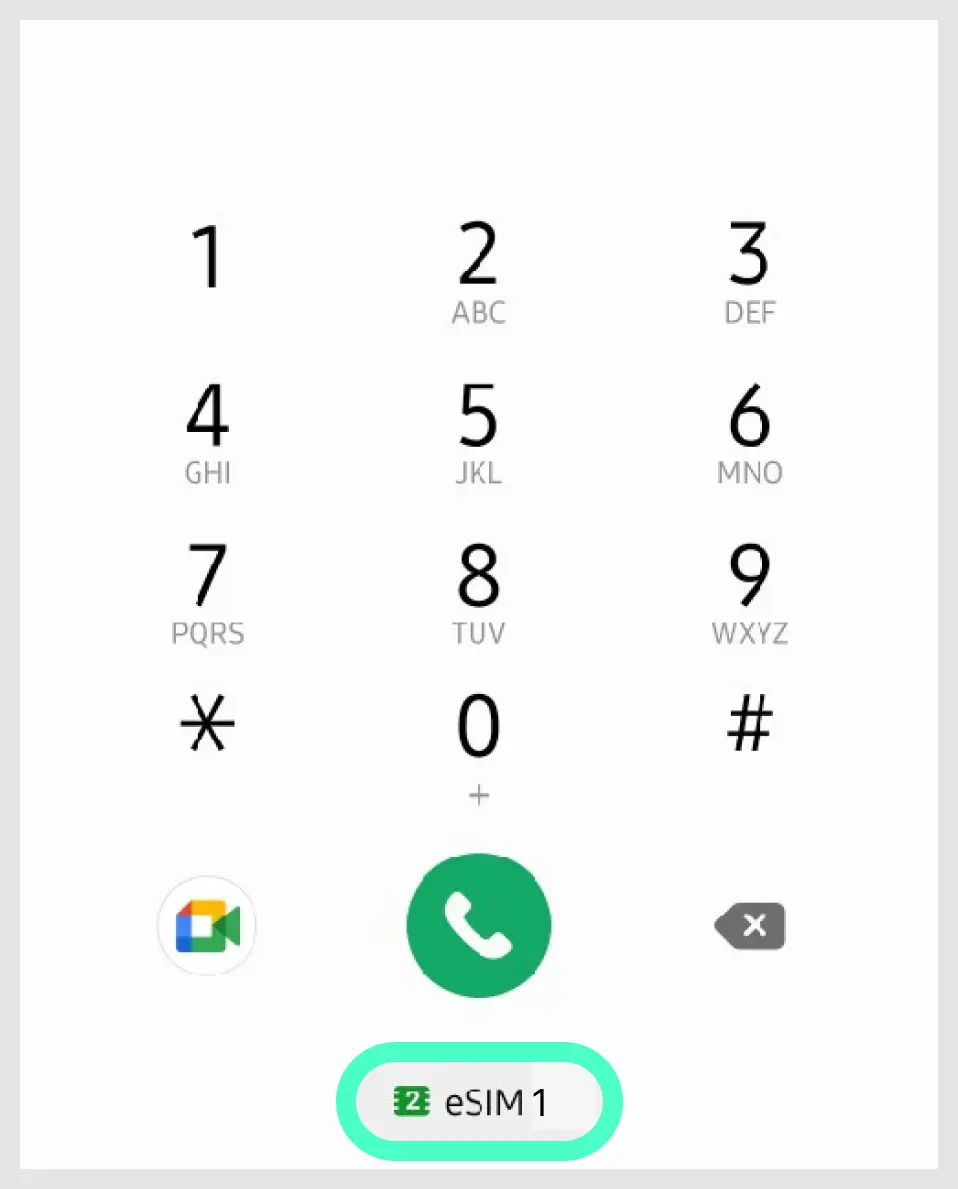This screenshot has height=1189, width=958.
Task: Enter digit 5 JKL
Action: (478, 432)
